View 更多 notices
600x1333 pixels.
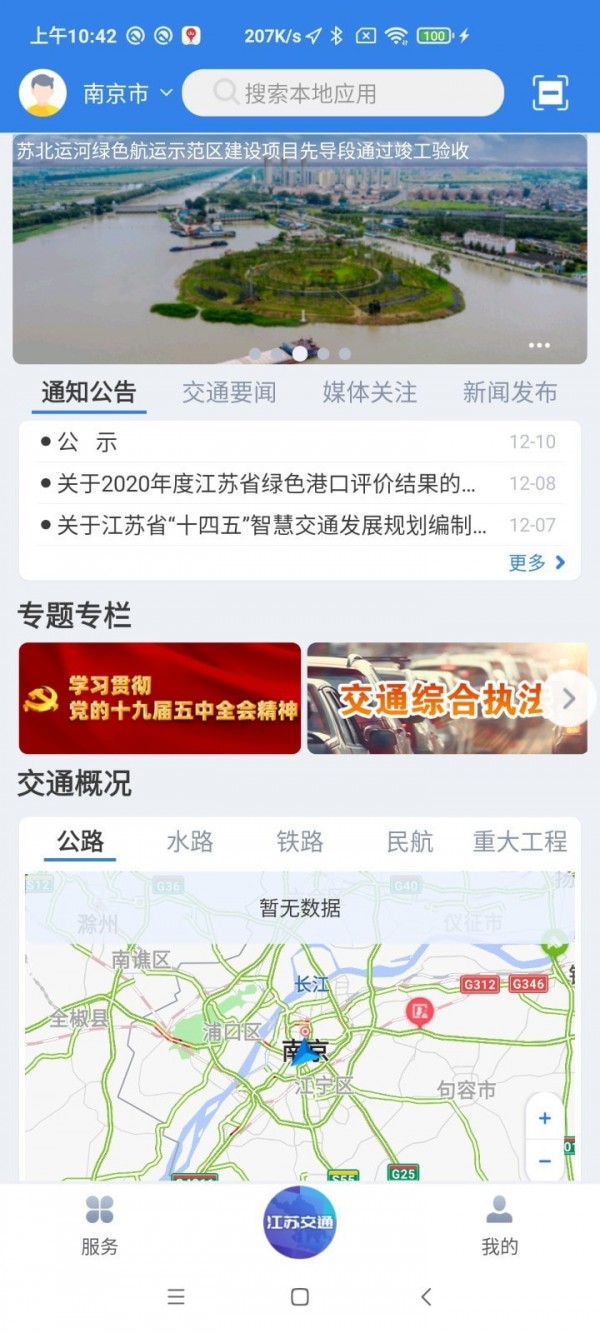click(536, 563)
